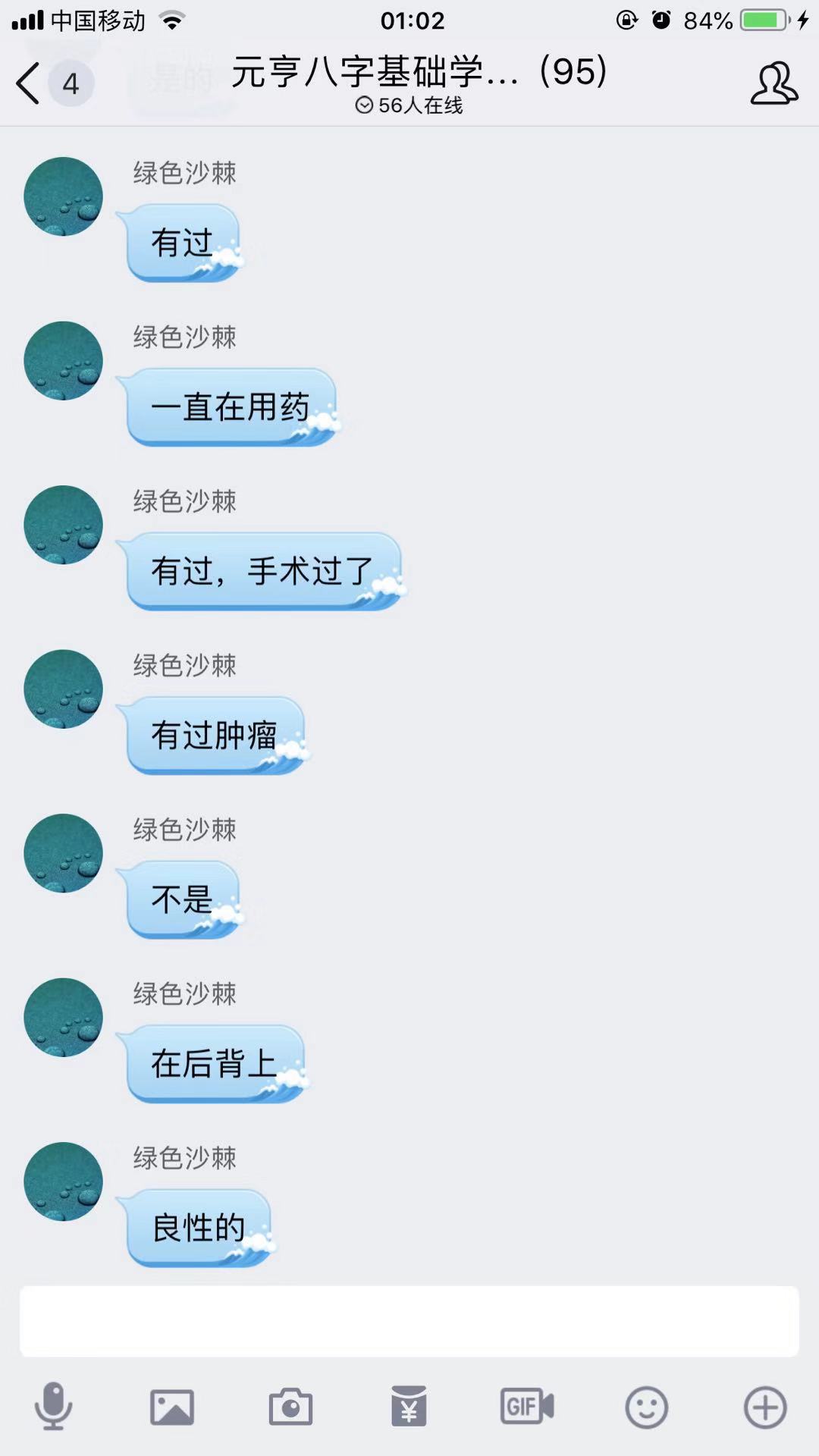The height and width of the screenshot is (1456, 819).
Task: Send a red packet
Action: (x=409, y=1407)
